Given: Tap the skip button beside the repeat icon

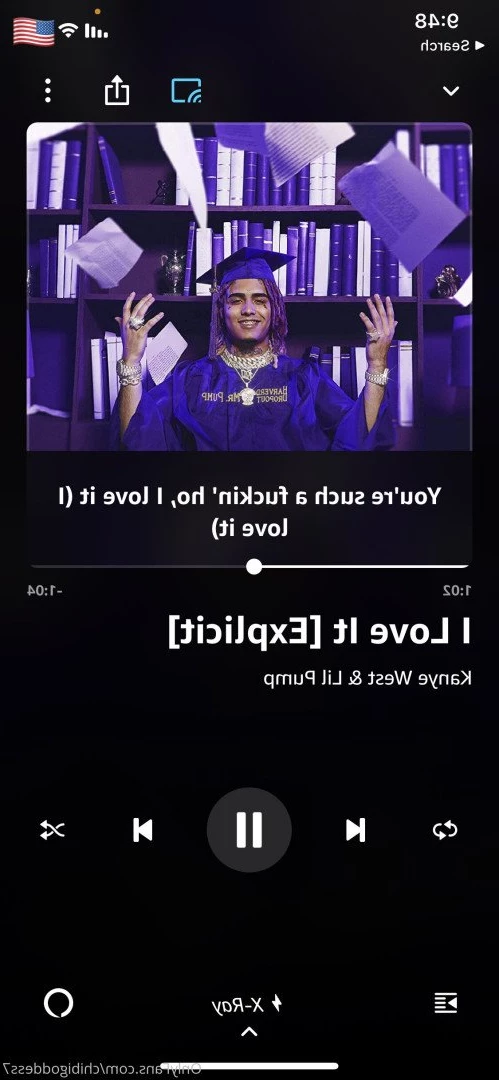Looking at the screenshot, I should (356, 830).
